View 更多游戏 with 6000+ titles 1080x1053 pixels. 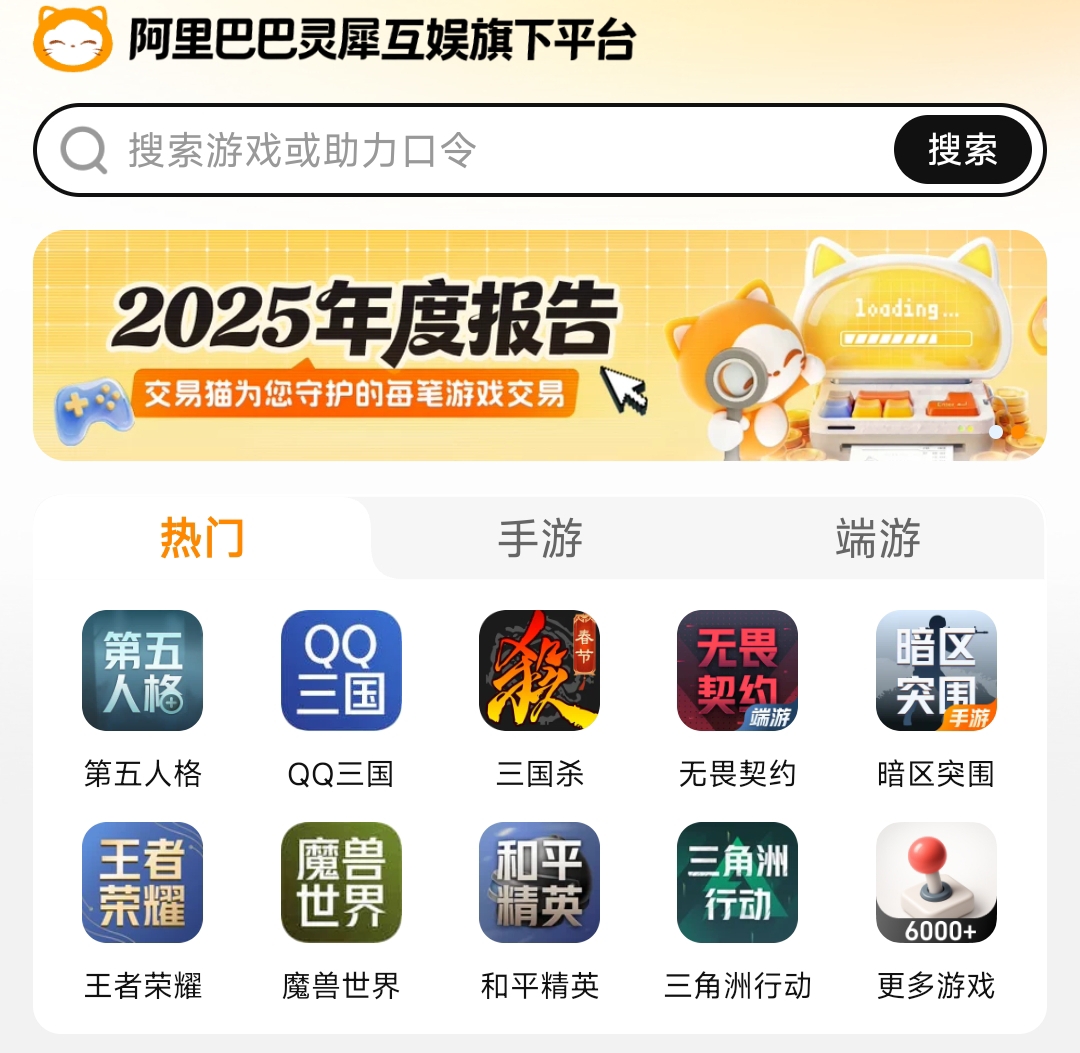click(936, 883)
